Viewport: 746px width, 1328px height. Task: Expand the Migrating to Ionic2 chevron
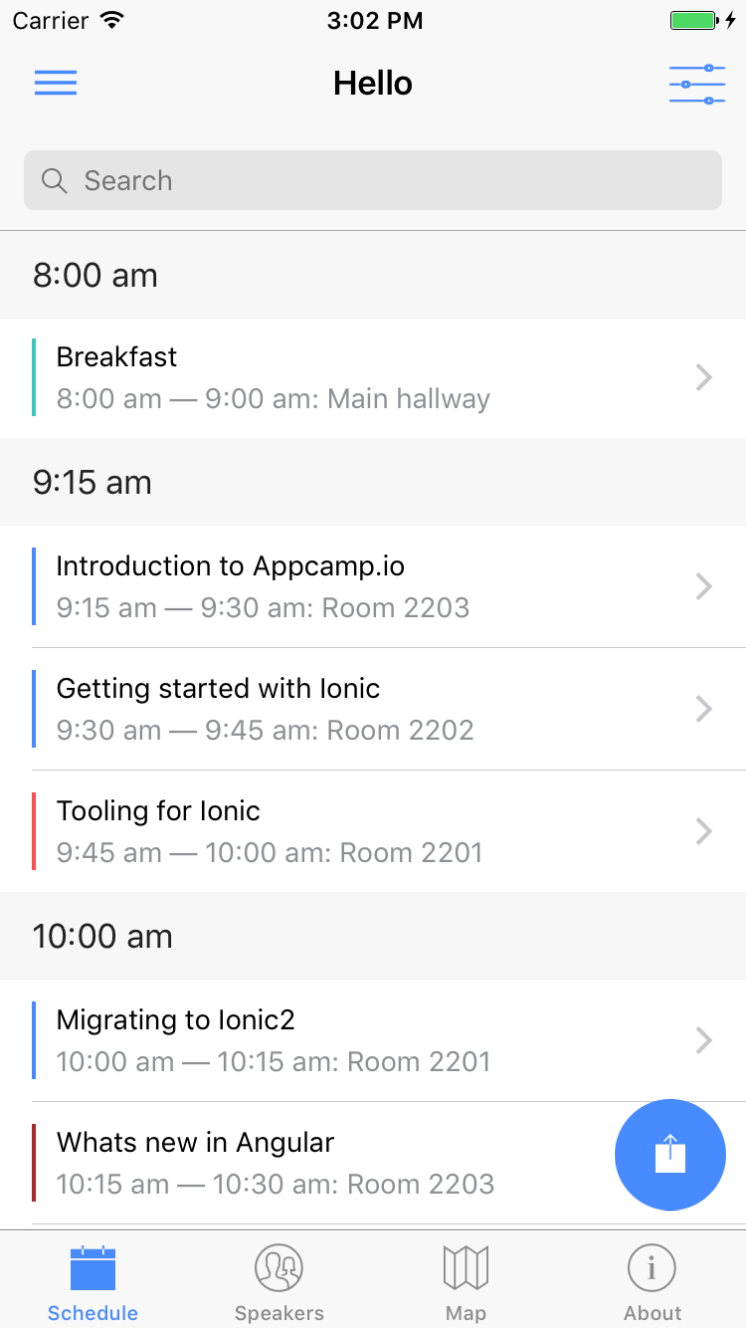tap(703, 1040)
